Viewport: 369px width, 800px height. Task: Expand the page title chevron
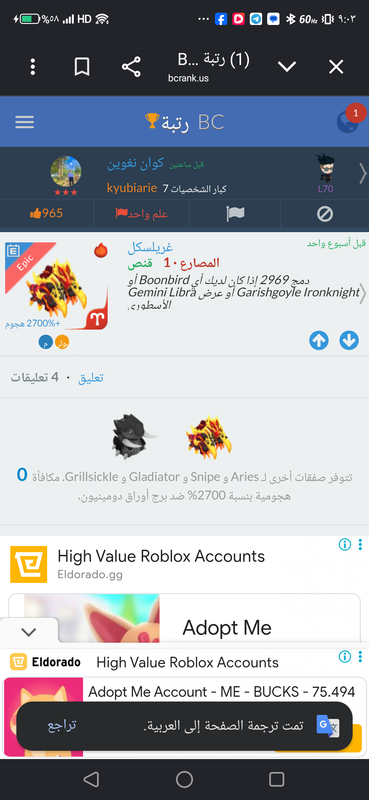point(287,67)
